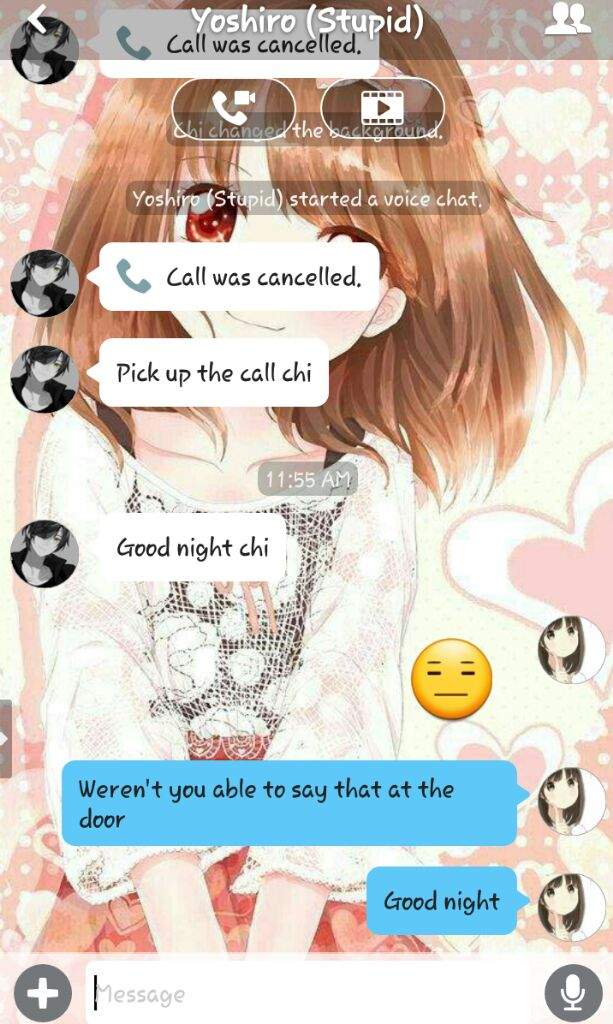Start a voice or video call
The height and width of the screenshot is (1024, 613).
(x=234, y=109)
